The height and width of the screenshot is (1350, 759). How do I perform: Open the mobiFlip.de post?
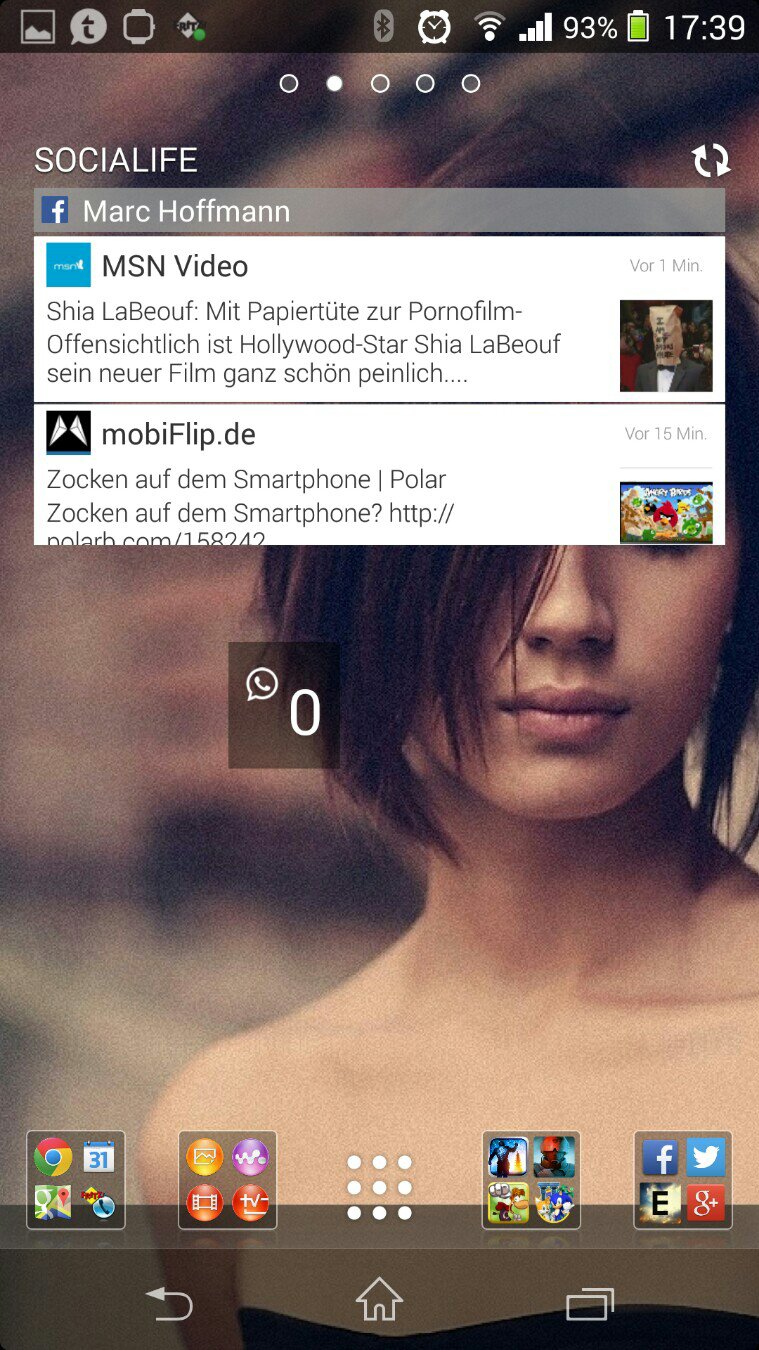pos(379,475)
